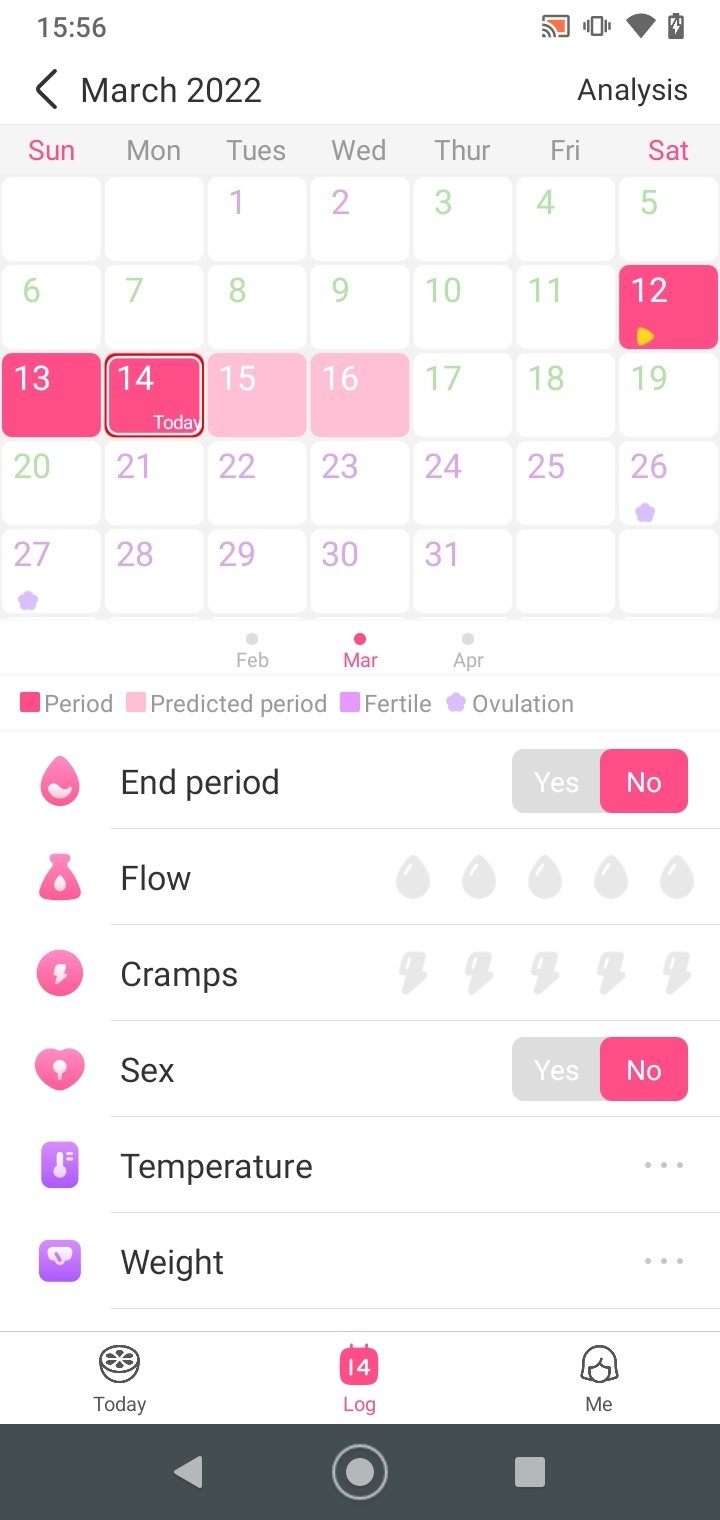Tap the system home button

360,1472
